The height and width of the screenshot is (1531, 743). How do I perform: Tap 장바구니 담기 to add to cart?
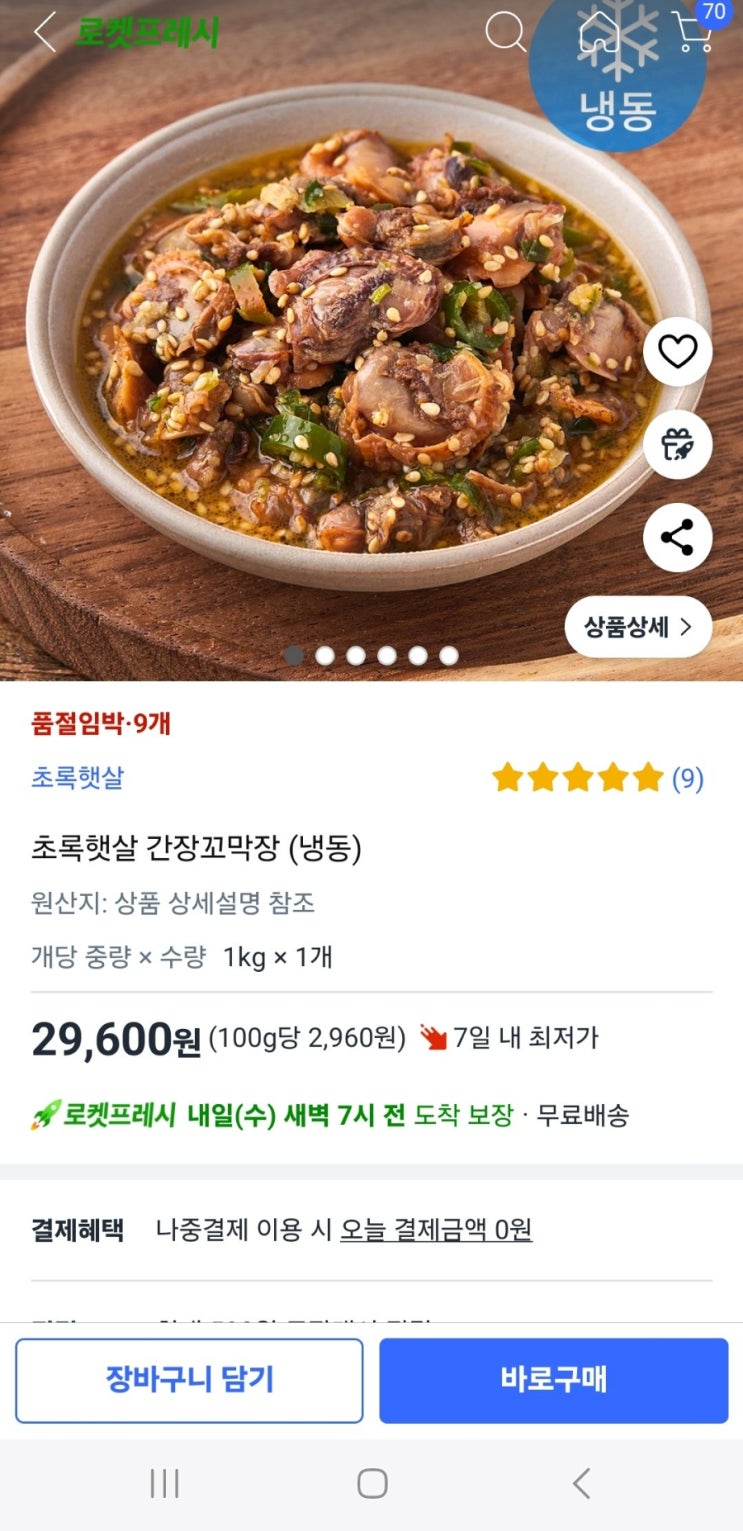(189, 1380)
